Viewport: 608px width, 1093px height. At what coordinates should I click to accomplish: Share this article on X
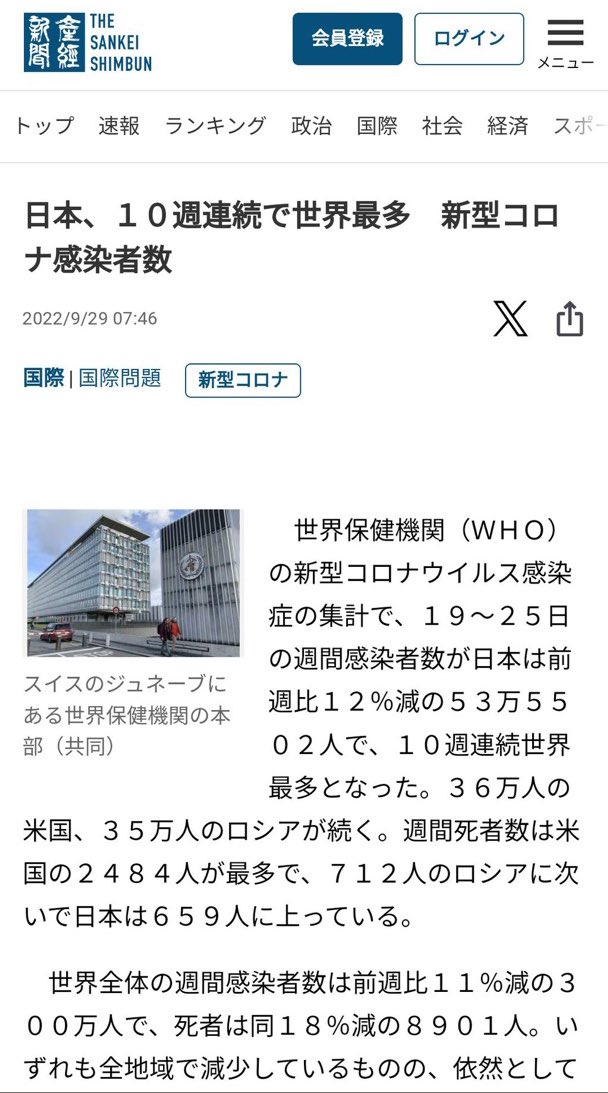click(x=510, y=319)
